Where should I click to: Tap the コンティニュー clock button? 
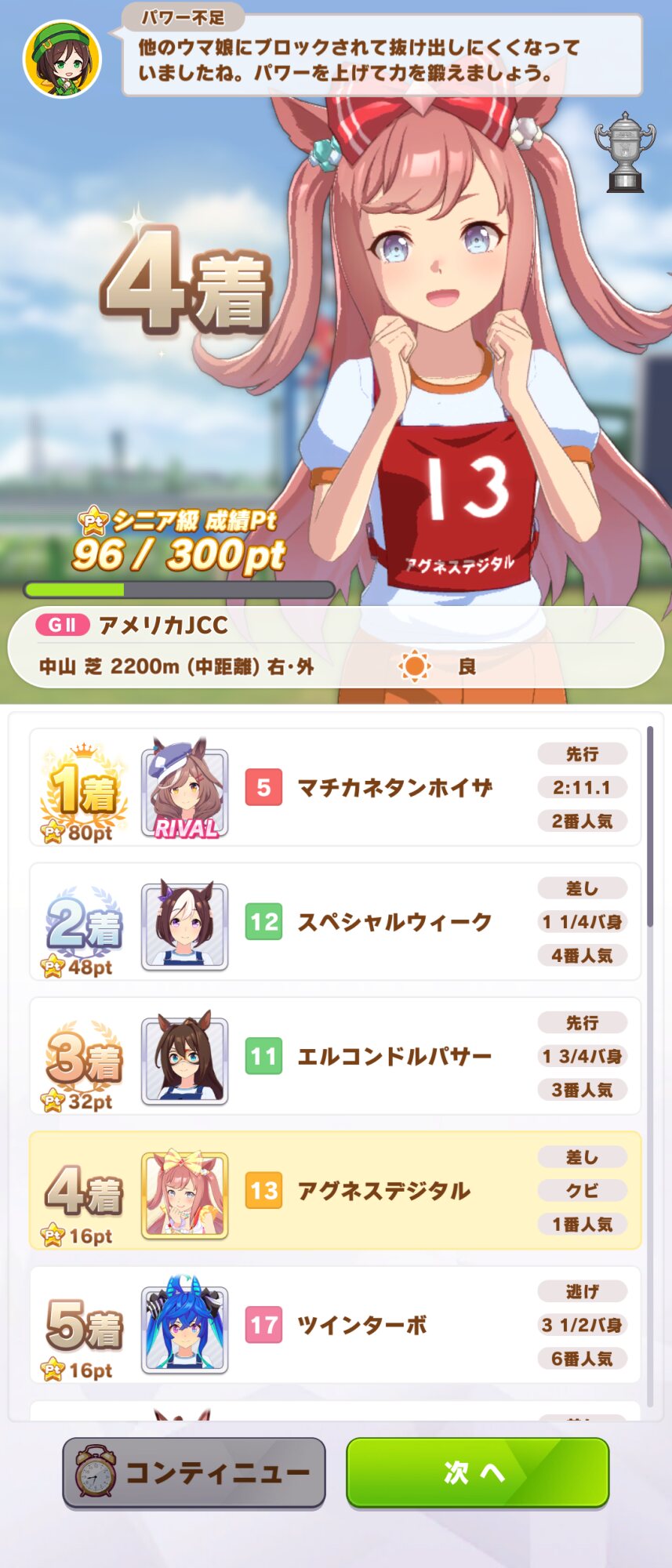tap(194, 1472)
